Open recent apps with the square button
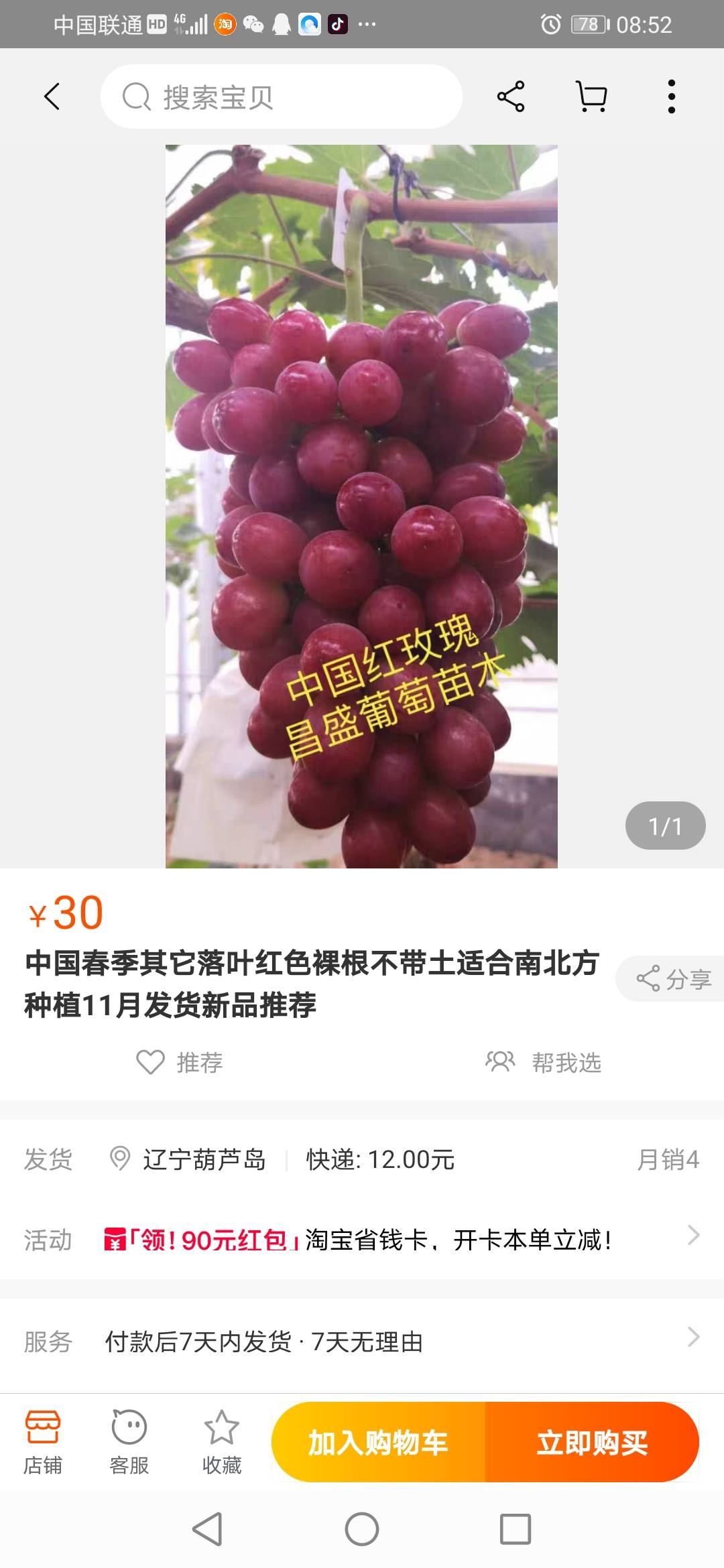The width and height of the screenshot is (724, 1568). pos(516,1529)
